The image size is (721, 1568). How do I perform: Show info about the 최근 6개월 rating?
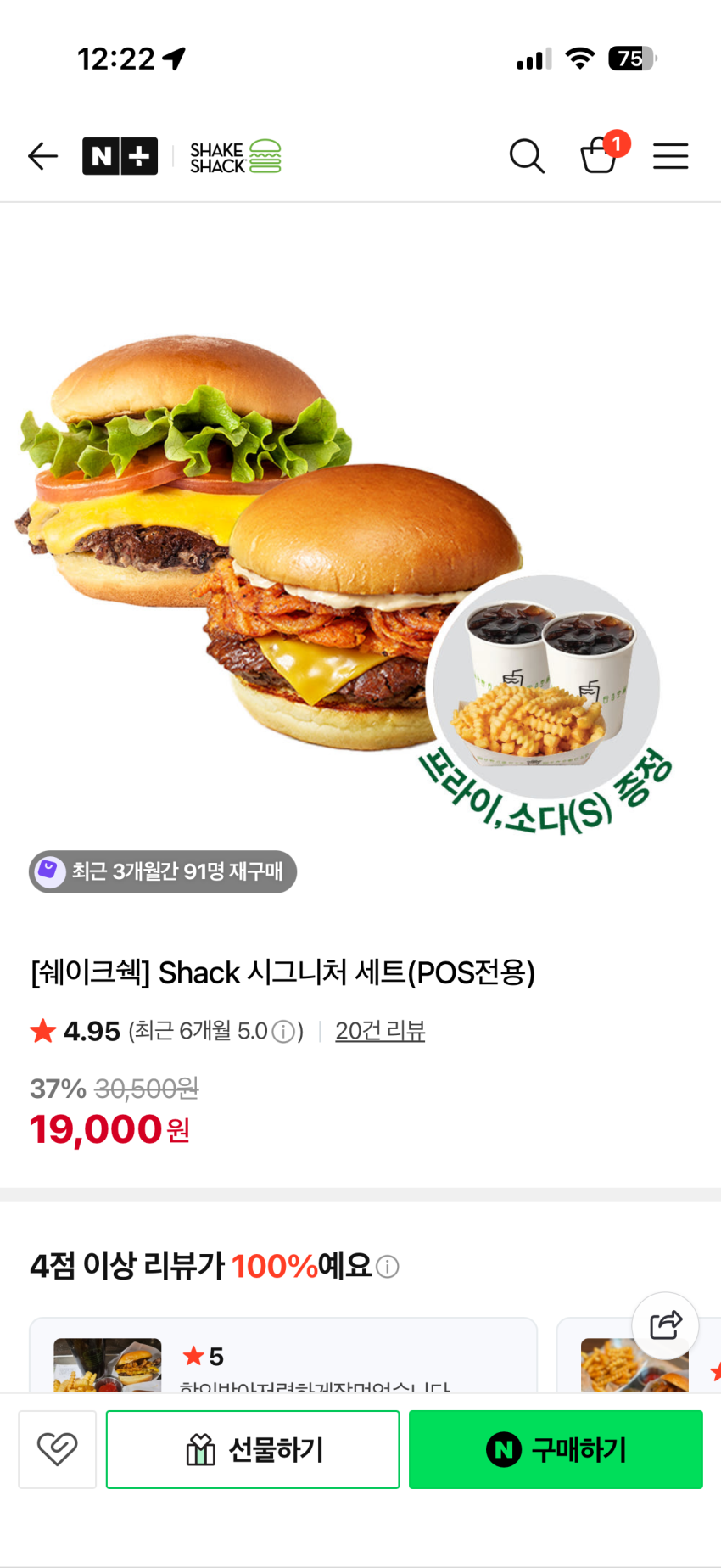(284, 1032)
